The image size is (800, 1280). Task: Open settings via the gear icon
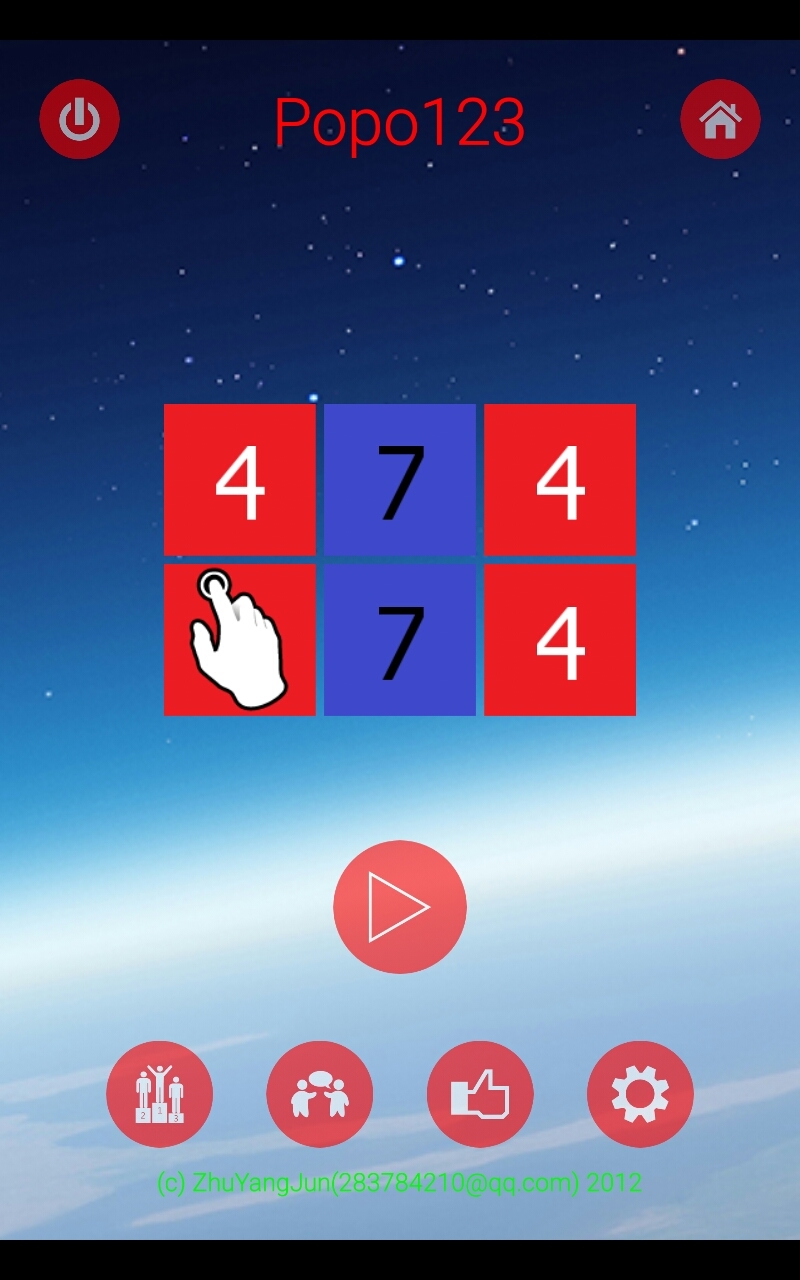click(640, 1094)
